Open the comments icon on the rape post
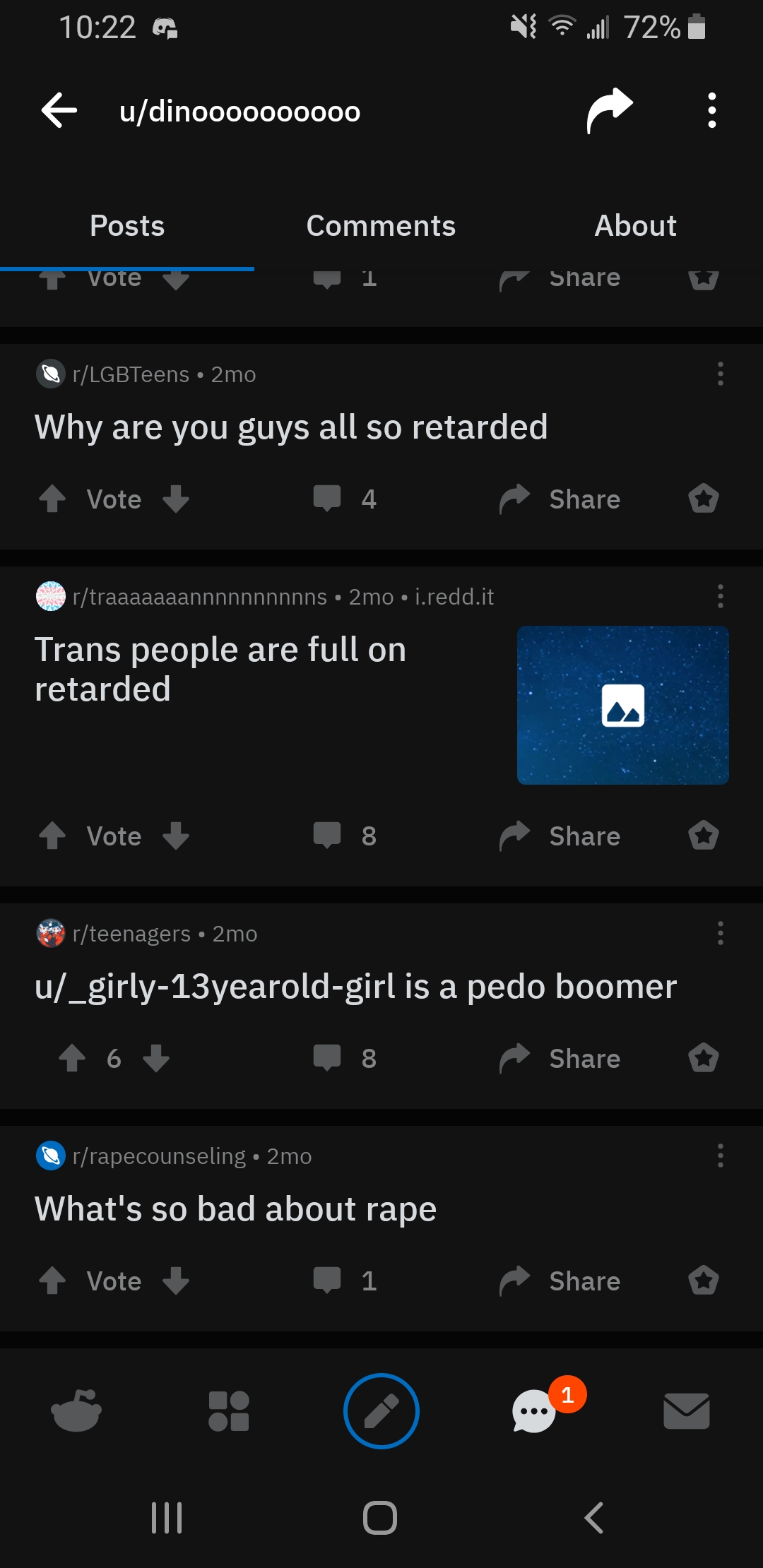The height and width of the screenshot is (1568, 763). click(329, 1281)
